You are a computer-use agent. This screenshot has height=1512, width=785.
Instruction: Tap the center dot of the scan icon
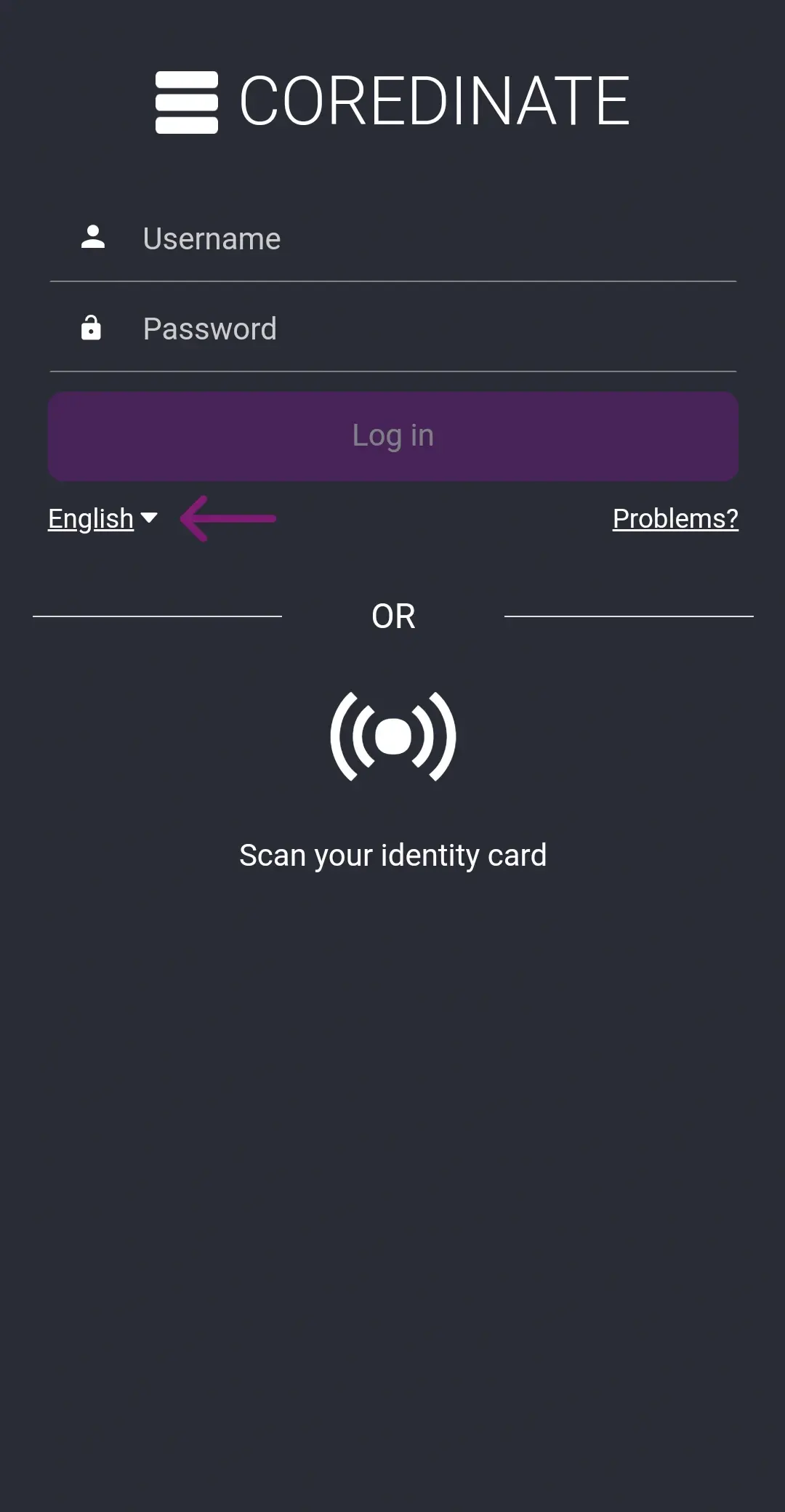coord(394,736)
